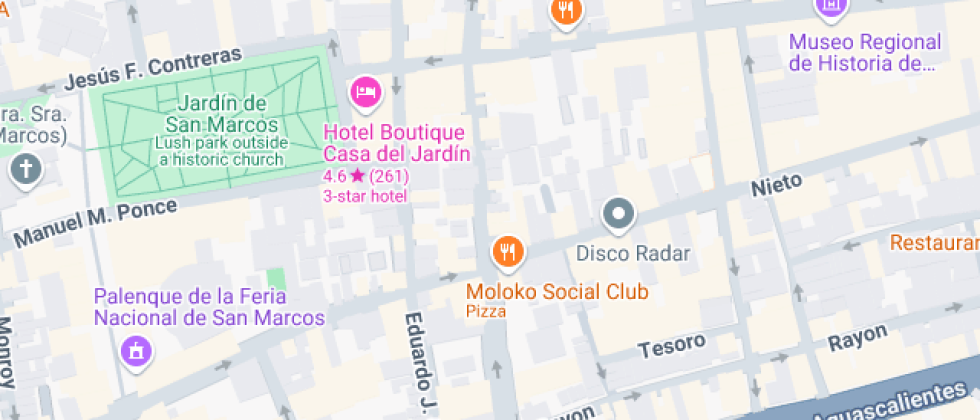Open Hotel Boutique Casa del Jardín pin
Viewport: 980px width, 420px height.
366,94
